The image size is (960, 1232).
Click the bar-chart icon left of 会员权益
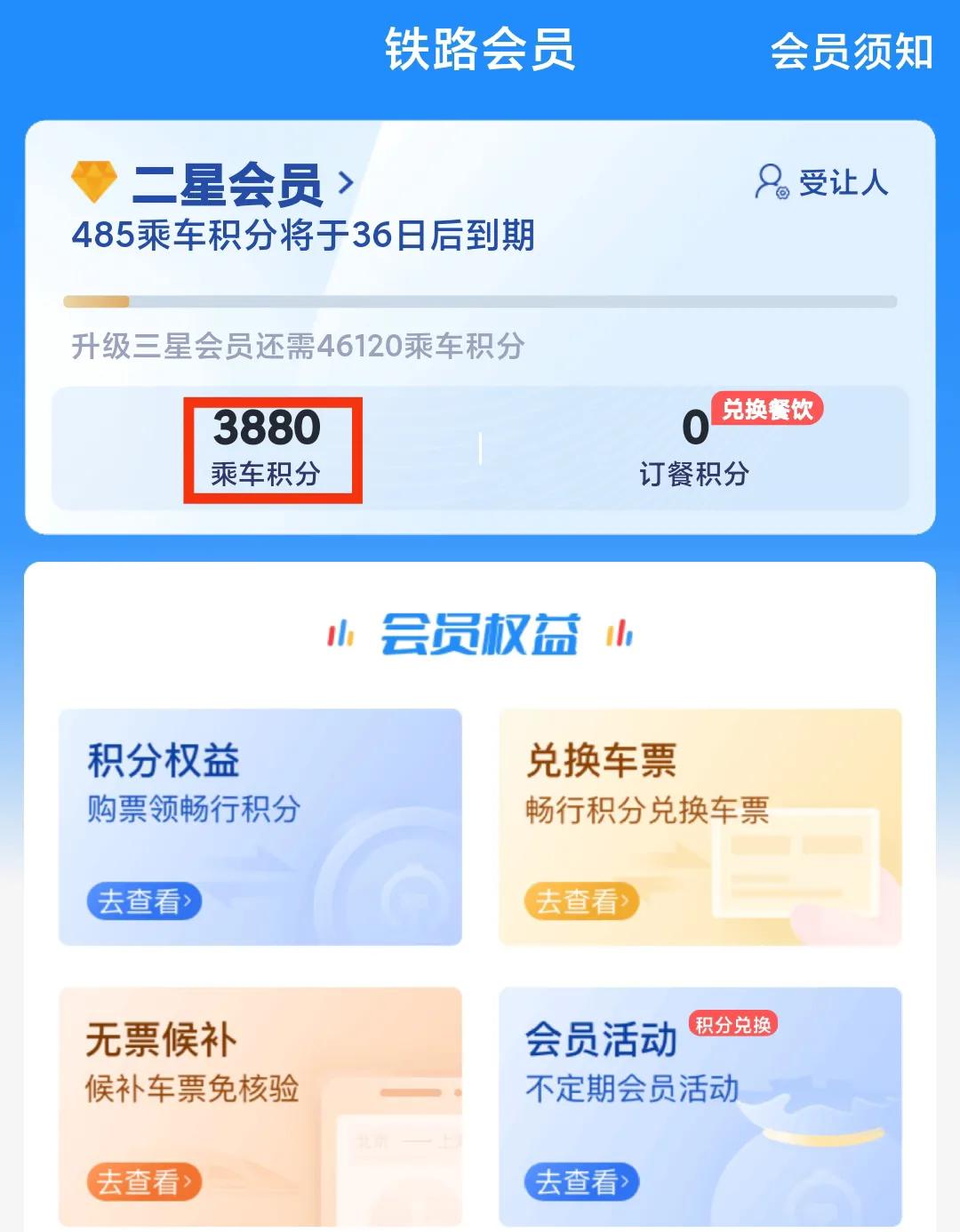[x=340, y=633]
